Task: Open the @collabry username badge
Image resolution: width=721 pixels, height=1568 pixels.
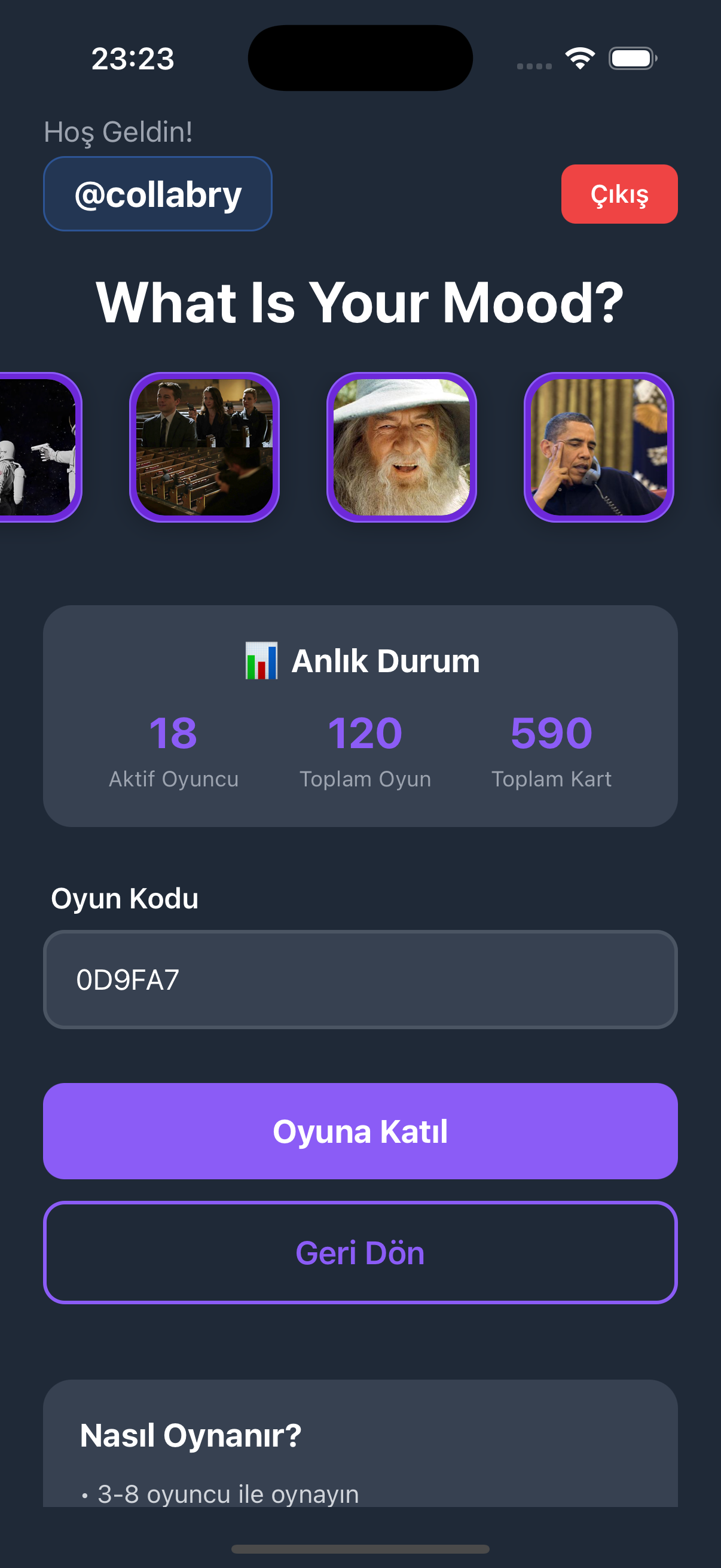Action: point(158,194)
